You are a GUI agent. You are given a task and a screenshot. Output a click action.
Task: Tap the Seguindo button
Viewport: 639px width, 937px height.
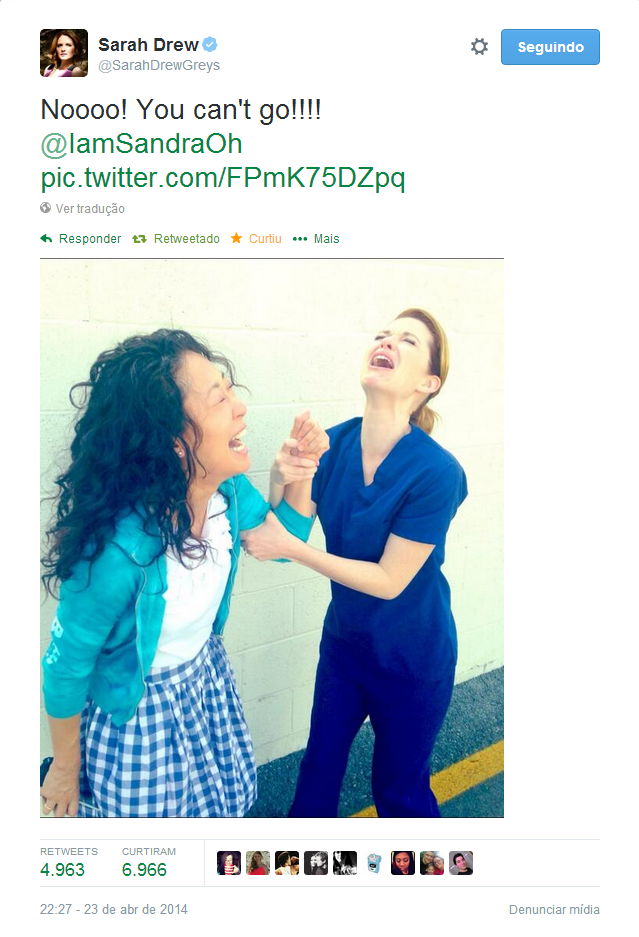[x=550, y=47]
